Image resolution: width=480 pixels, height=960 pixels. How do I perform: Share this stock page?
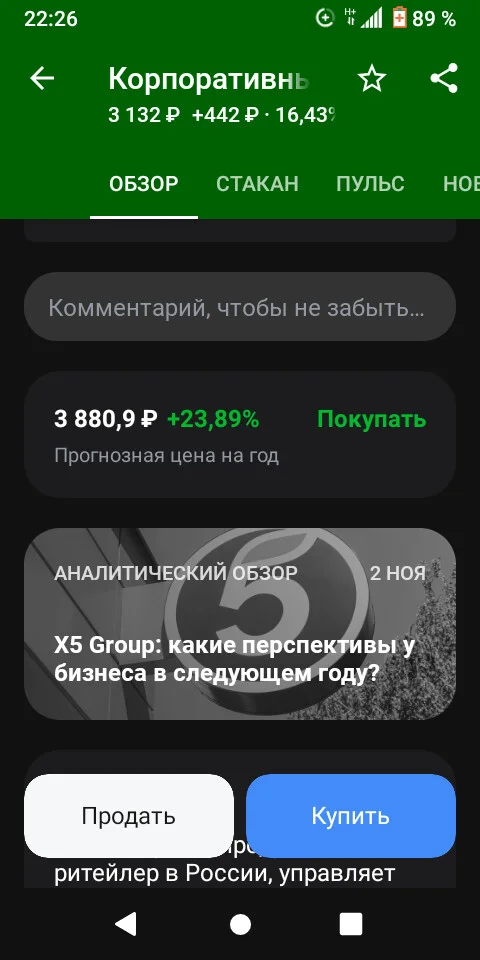444,78
